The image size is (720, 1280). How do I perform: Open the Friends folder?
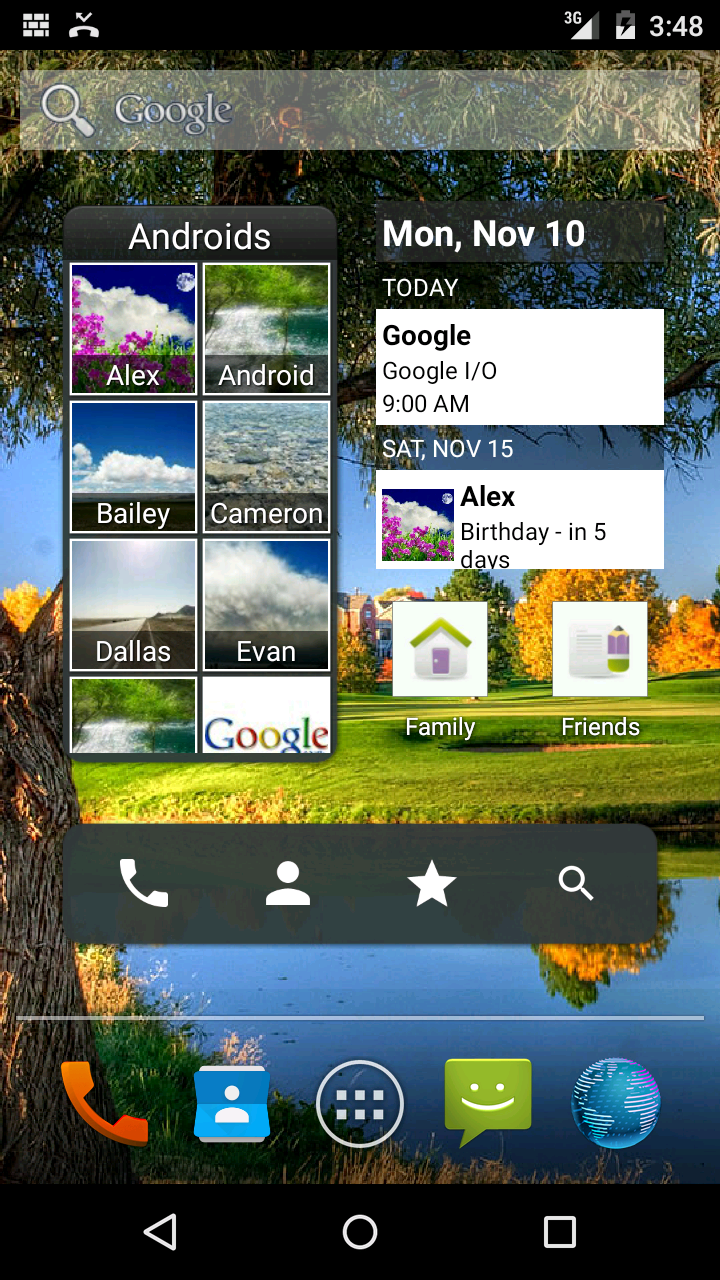point(600,648)
